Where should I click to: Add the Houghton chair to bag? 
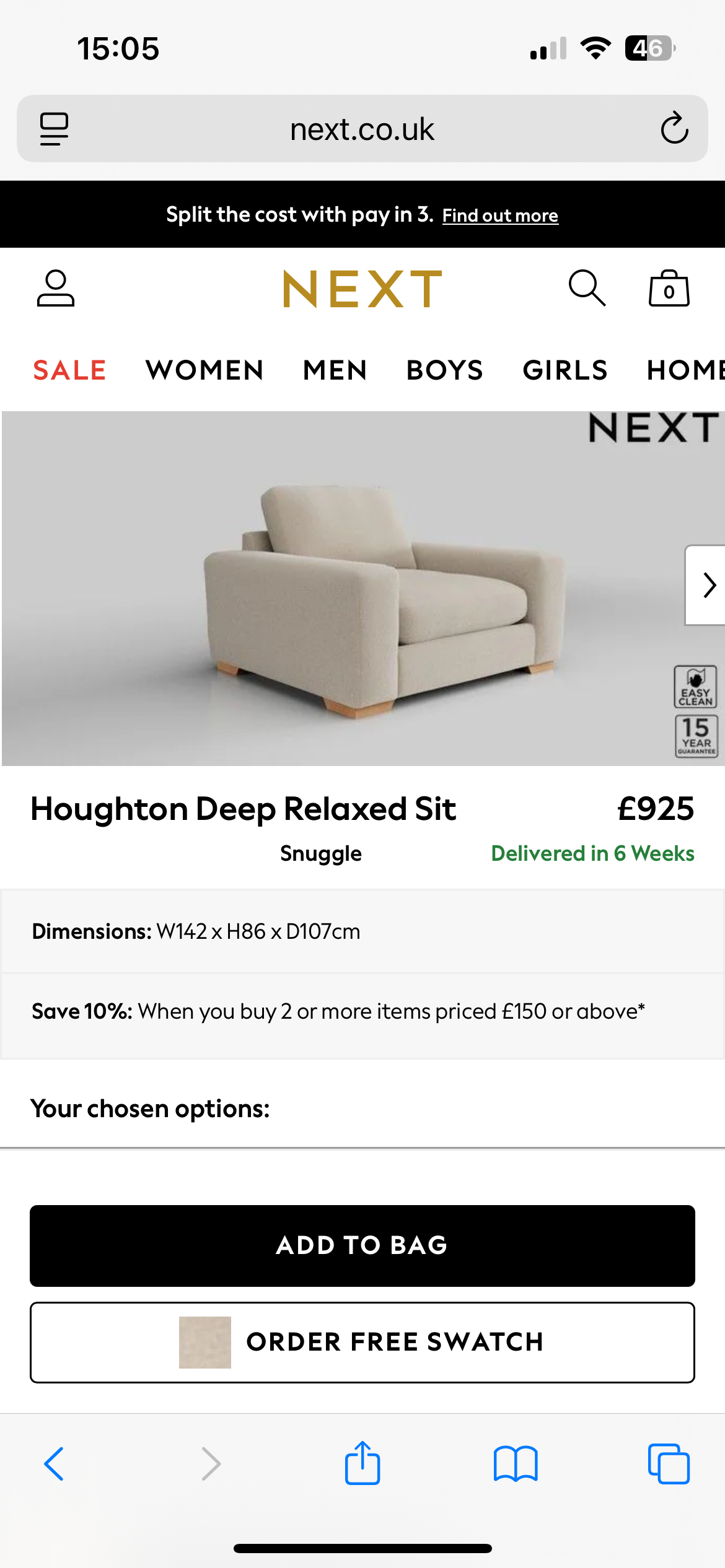(362, 1245)
